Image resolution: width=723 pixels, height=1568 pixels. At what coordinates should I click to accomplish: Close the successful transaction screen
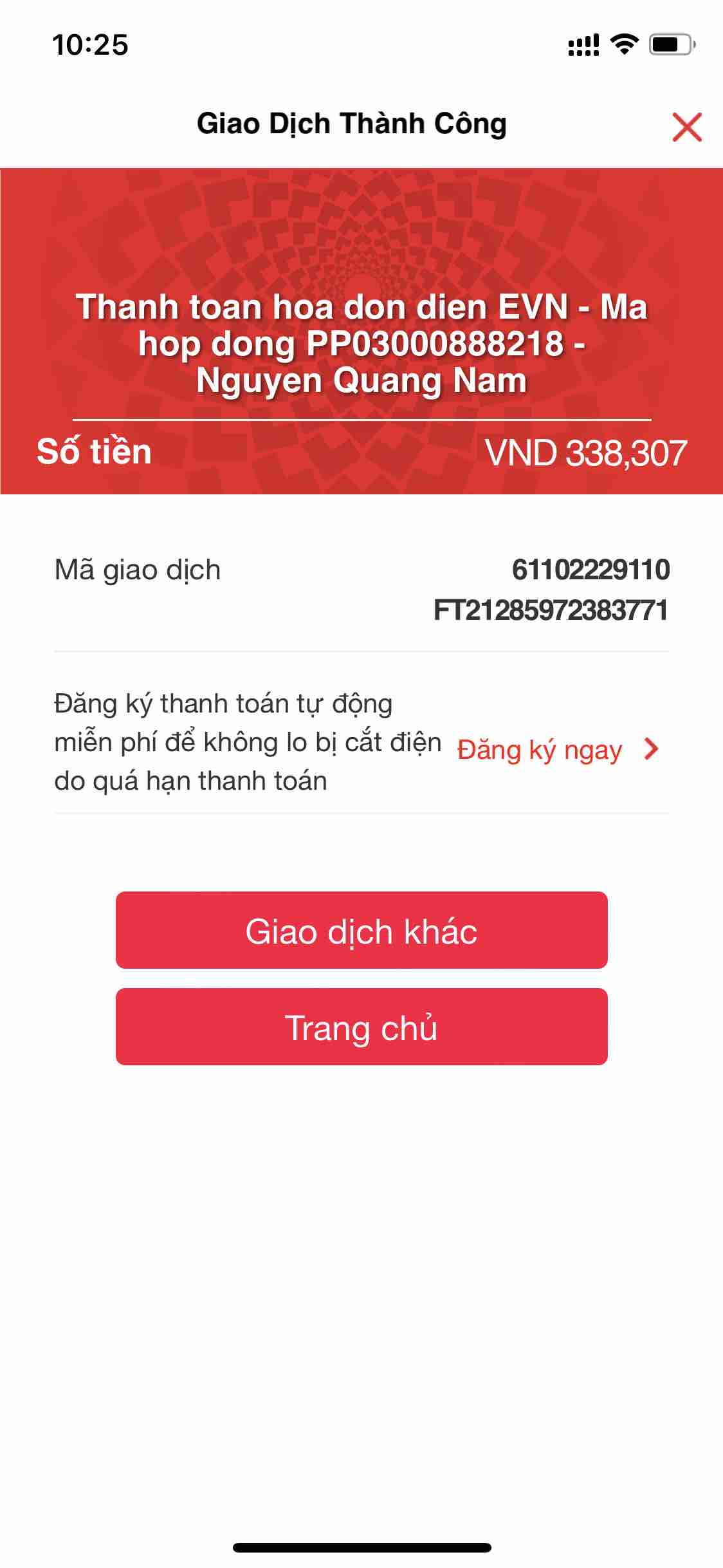[686, 127]
